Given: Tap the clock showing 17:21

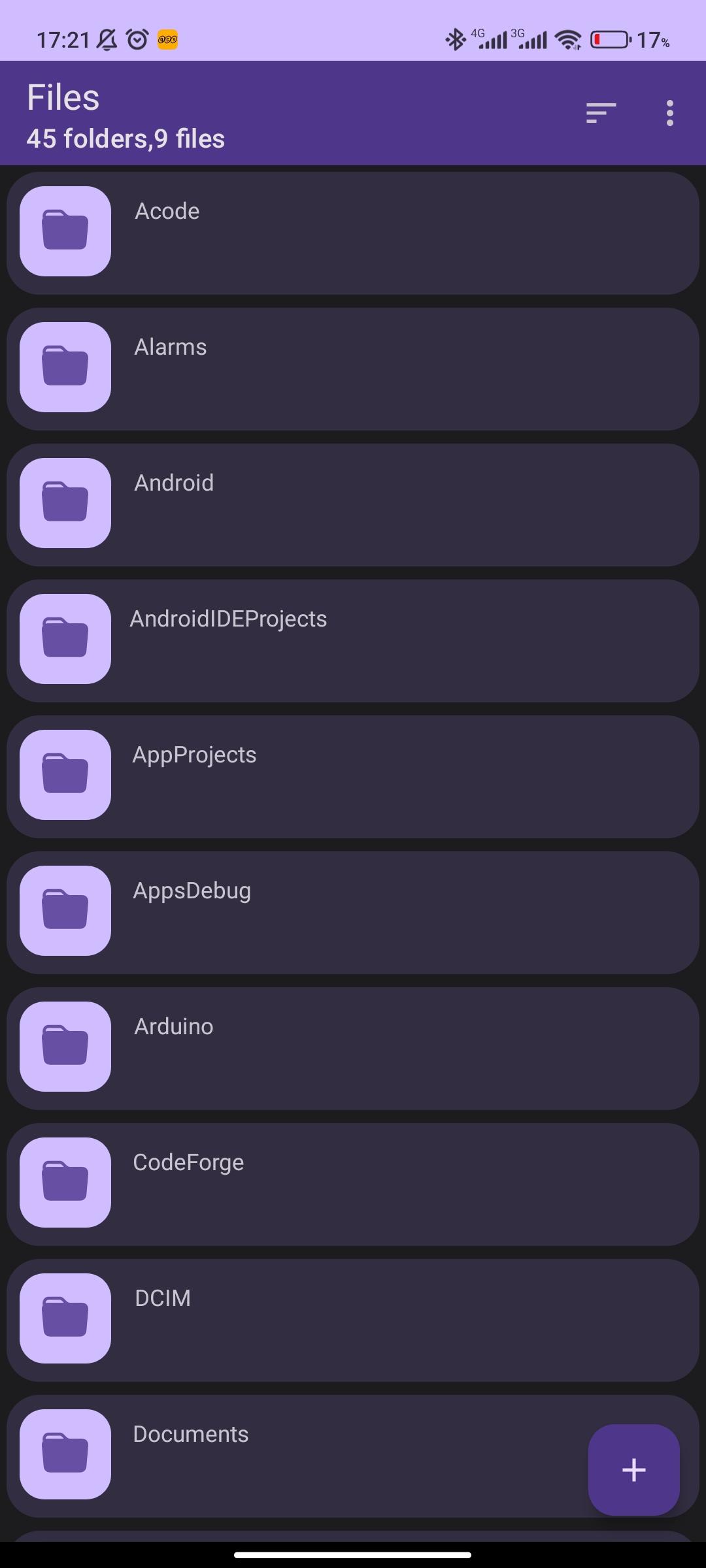Looking at the screenshot, I should [x=63, y=39].
